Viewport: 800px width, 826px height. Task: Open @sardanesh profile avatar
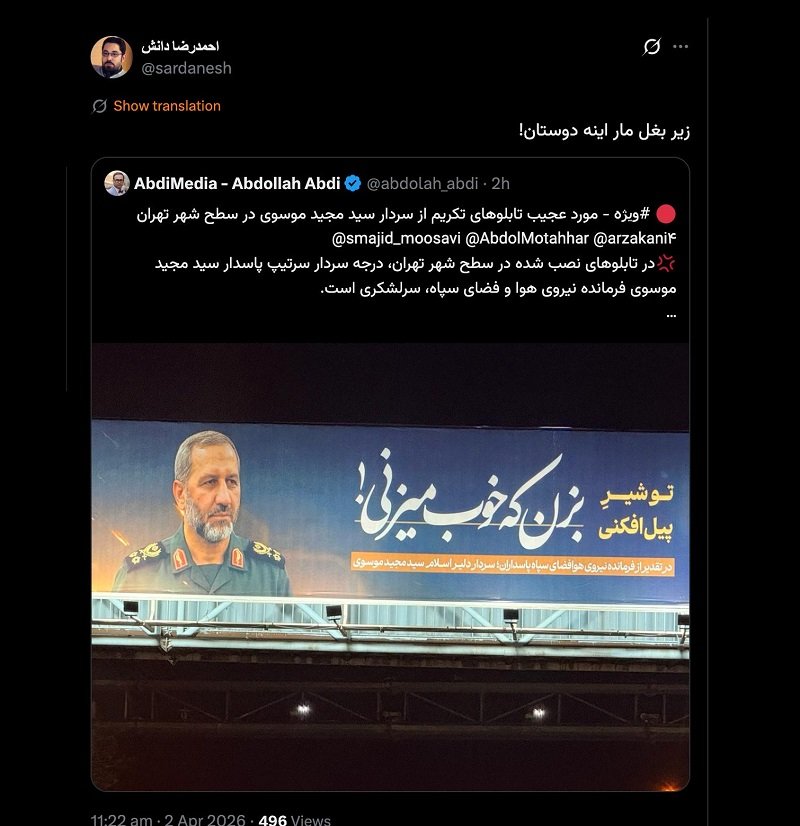[x=111, y=57]
